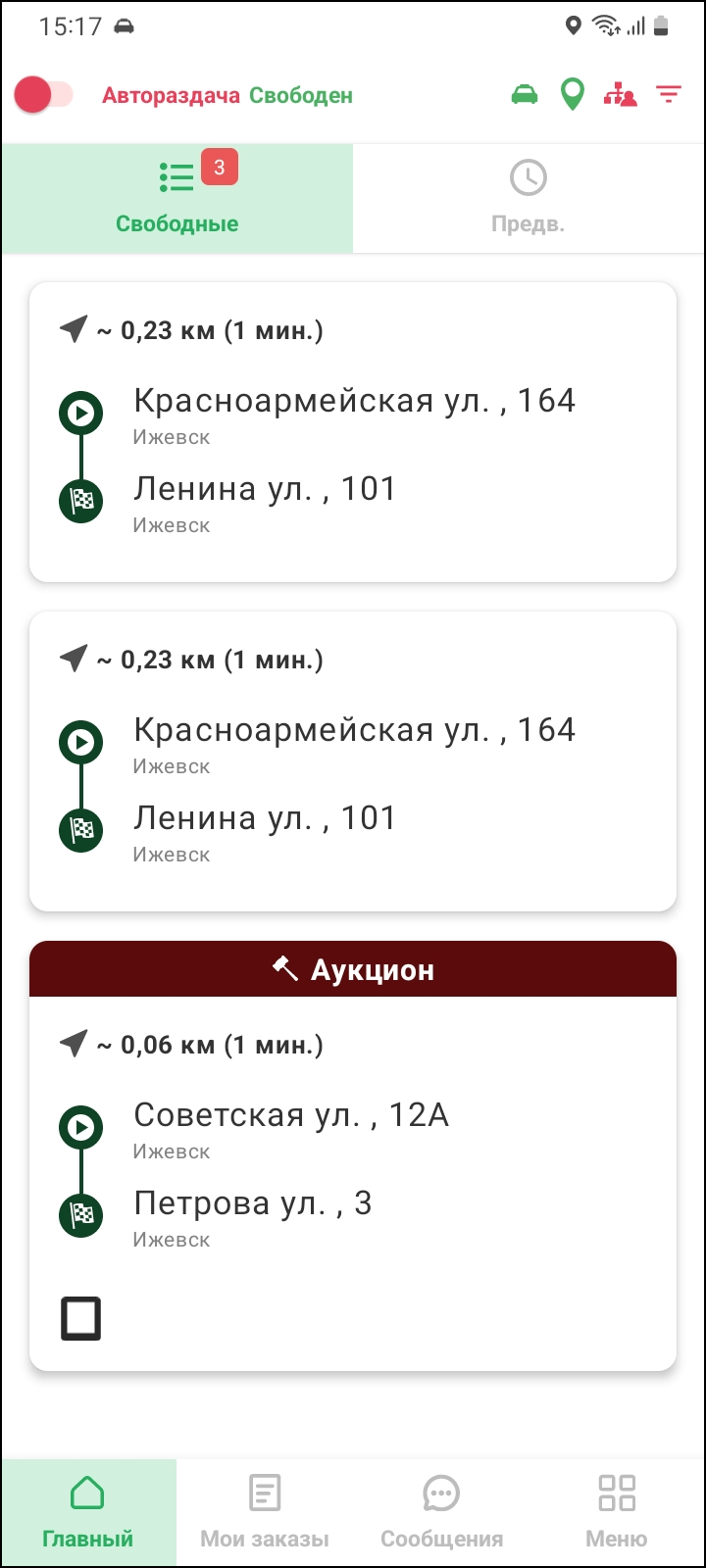The image size is (706, 1568).
Task: Tick the checkbox in the auction order
Action: point(81,1318)
